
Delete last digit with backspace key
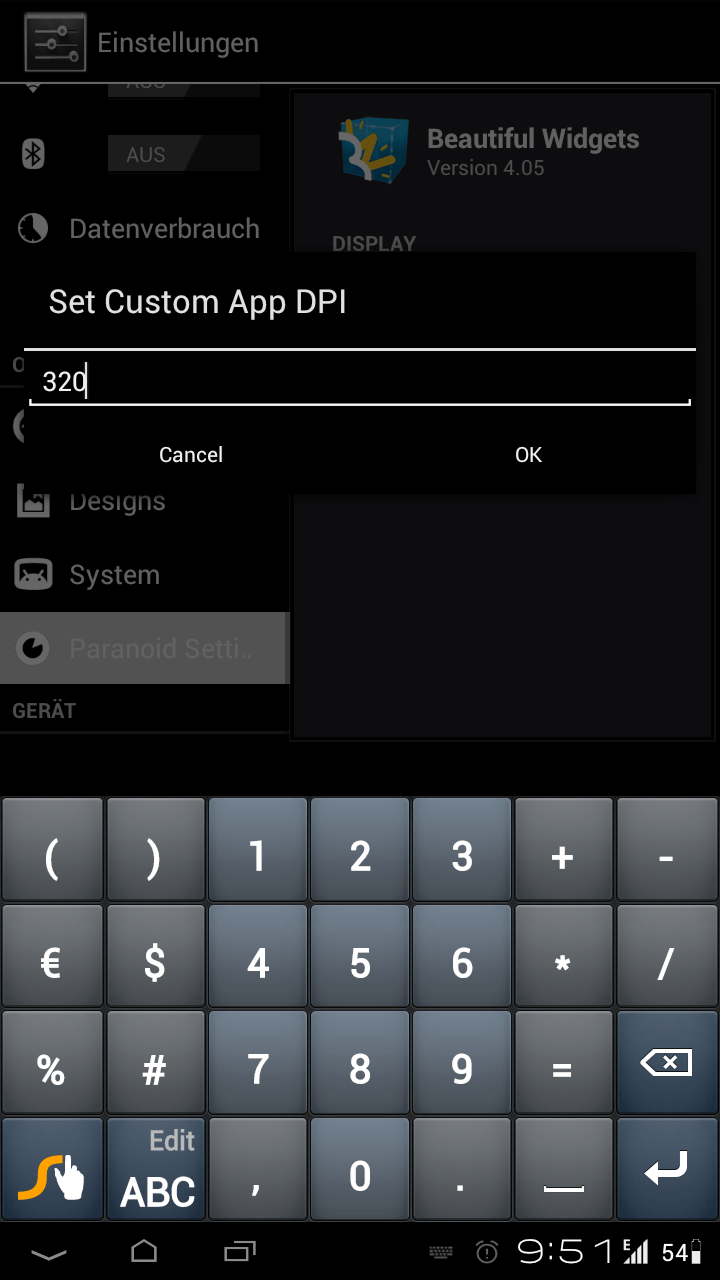[666, 1062]
